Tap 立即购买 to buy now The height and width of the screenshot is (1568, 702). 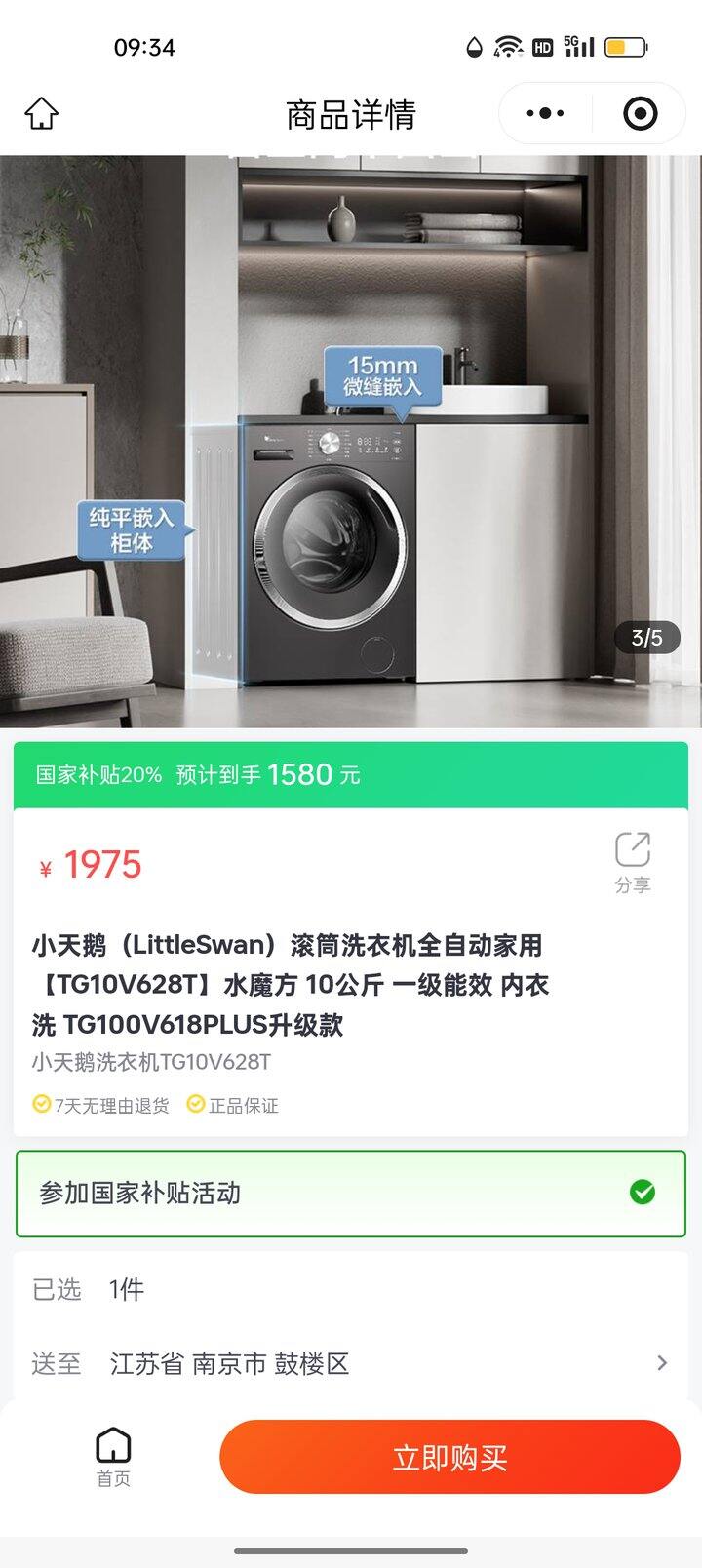tap(449, 1457)
